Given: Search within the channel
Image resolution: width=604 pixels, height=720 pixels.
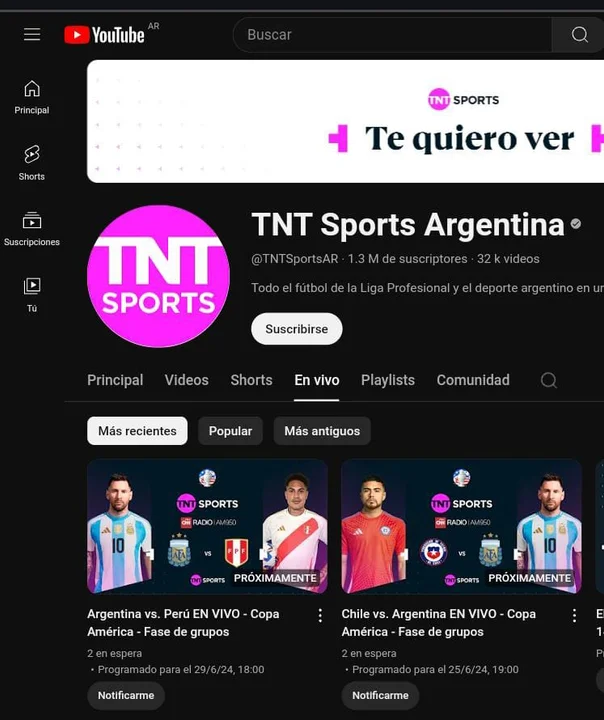Looking at the screenshot, I should 548,380.
